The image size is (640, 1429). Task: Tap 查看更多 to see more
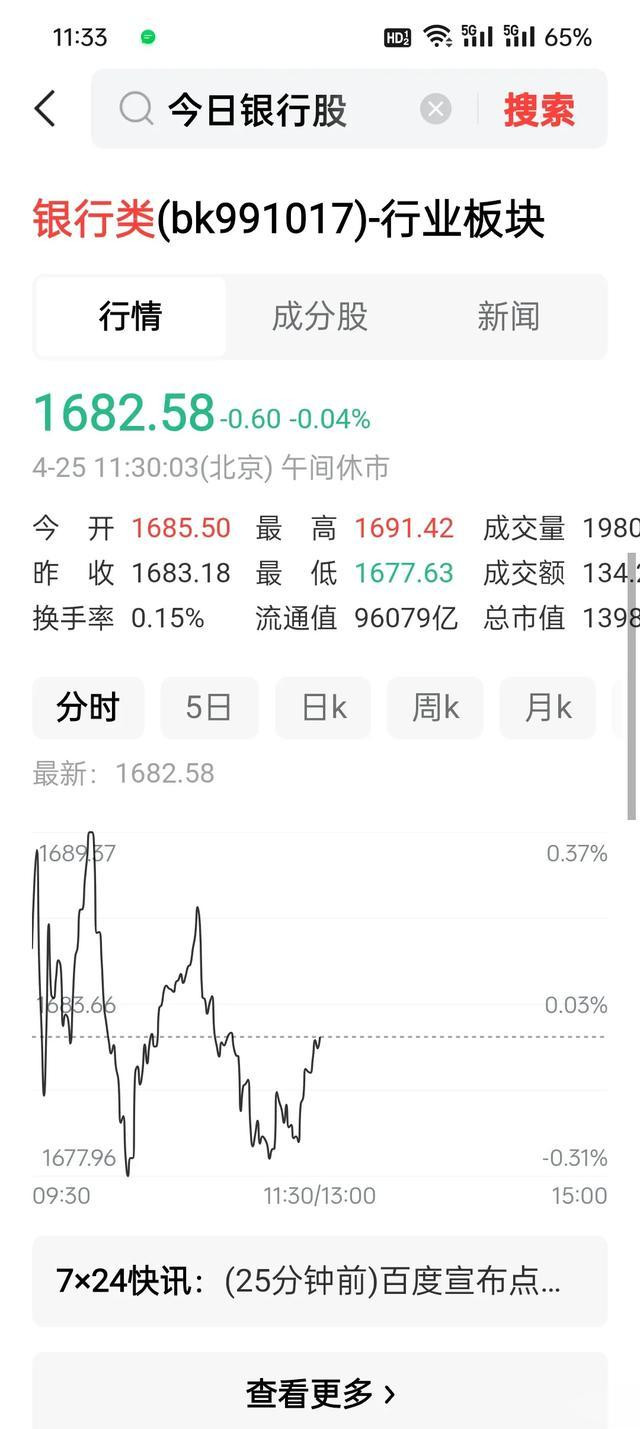point(320,1392)
